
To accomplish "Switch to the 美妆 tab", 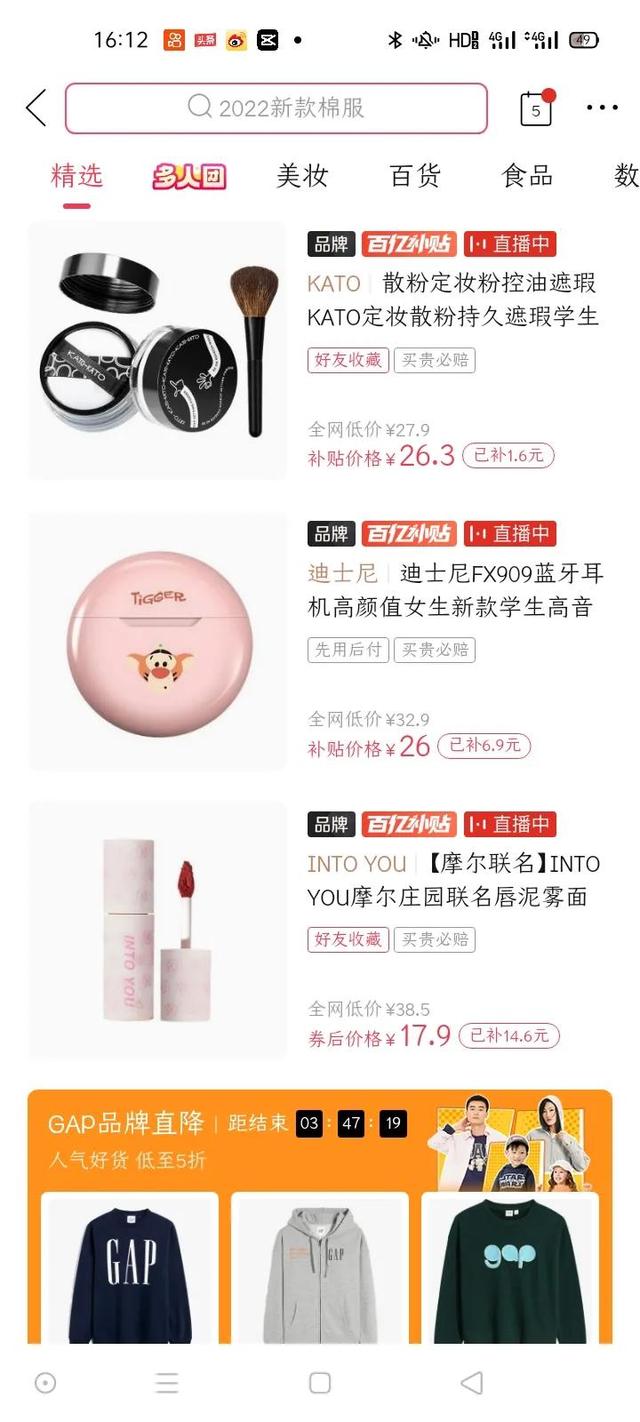I will point(302,177).
